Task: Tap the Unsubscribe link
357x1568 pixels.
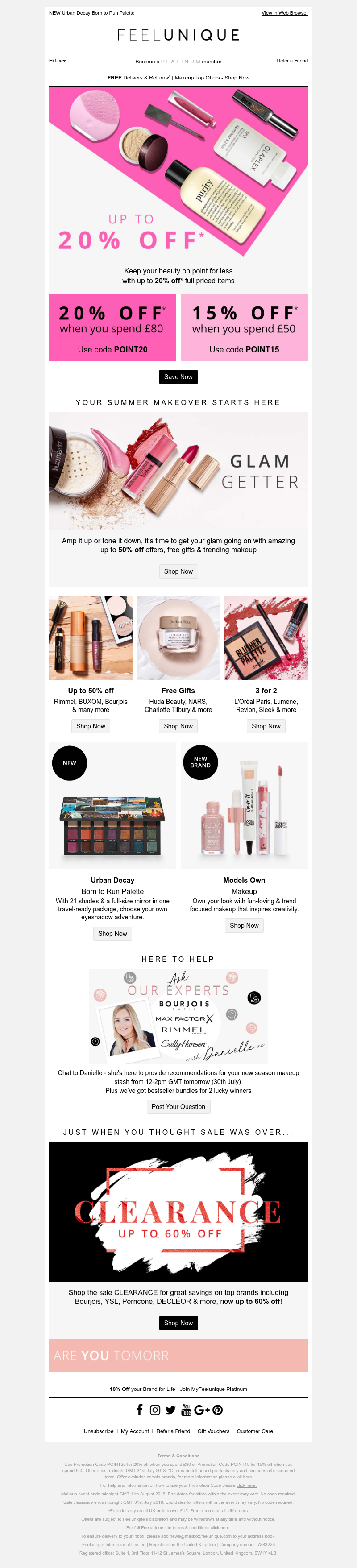Action: pyautogui.click(x=99, y=1431)
